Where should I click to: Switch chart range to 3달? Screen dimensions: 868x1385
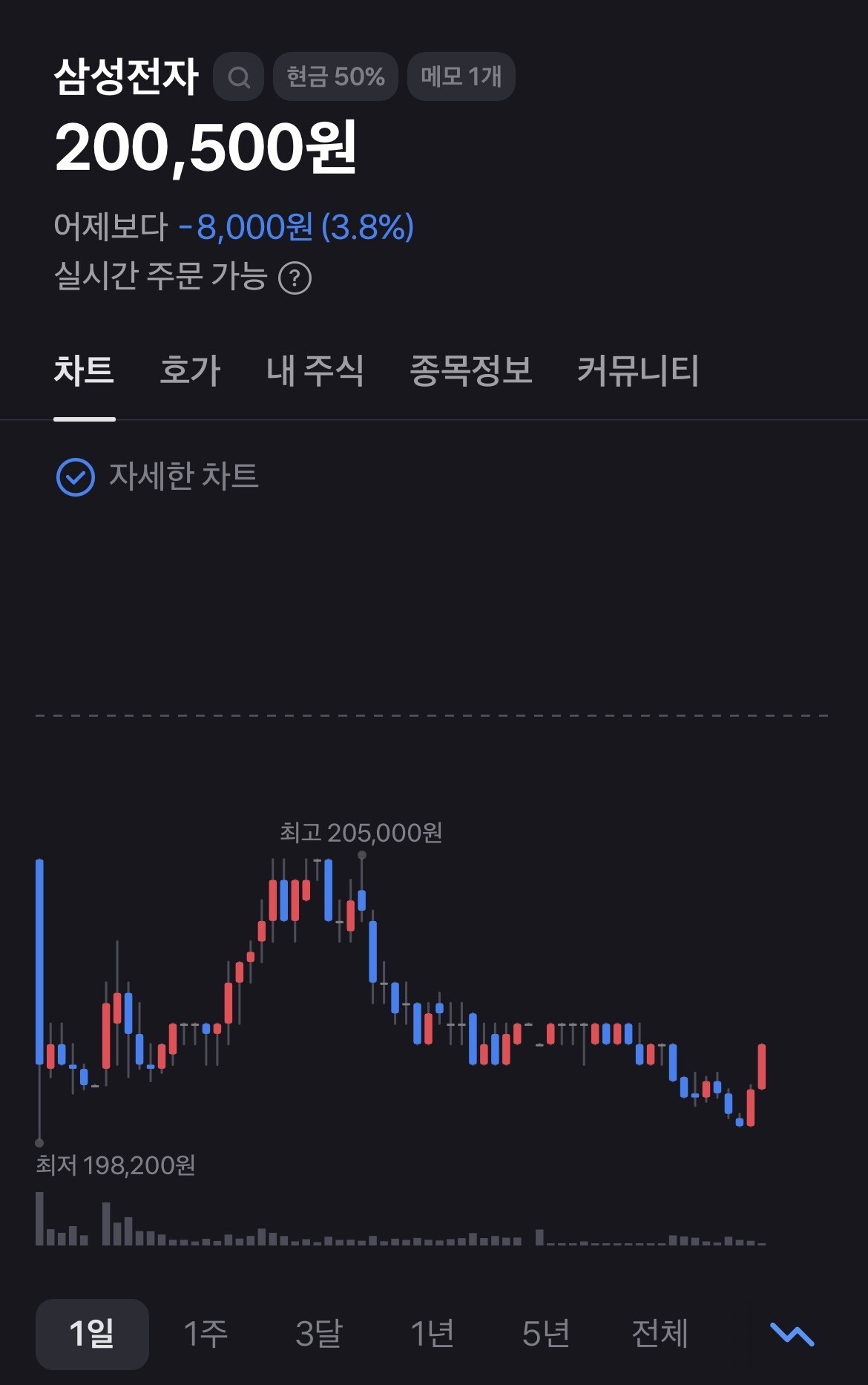point(319,1334)
